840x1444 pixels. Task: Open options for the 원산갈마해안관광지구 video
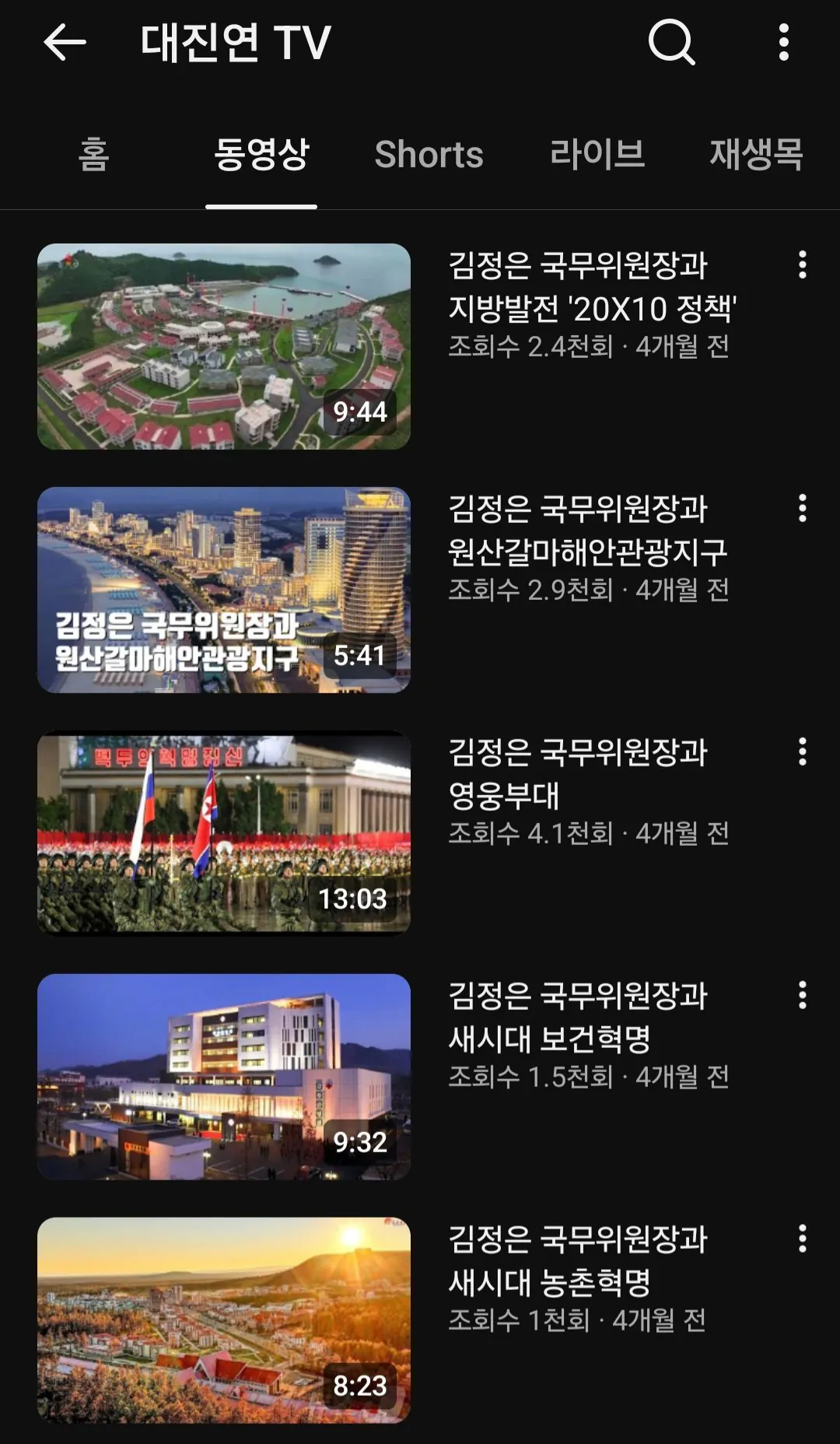803,508
